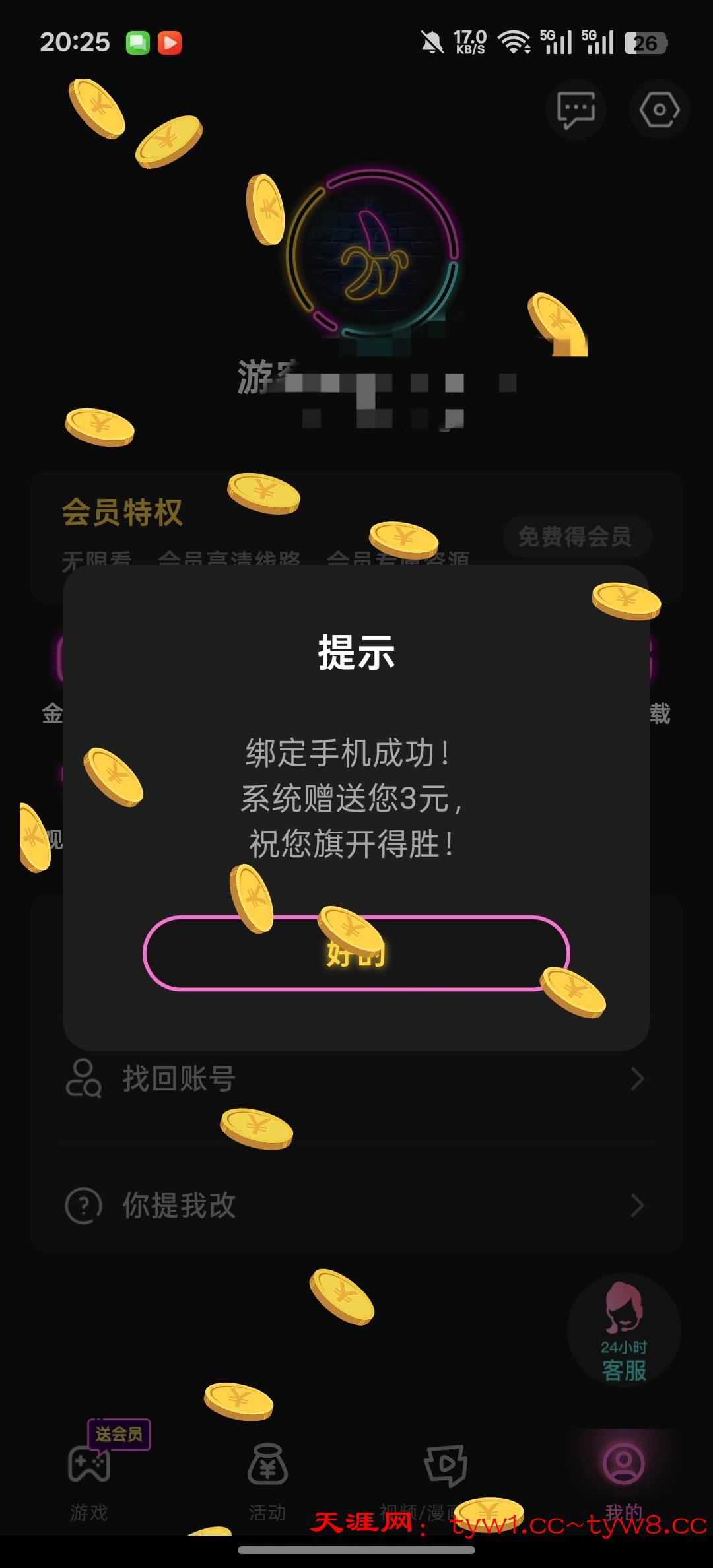The width and height of the screenshot is (713, 1568).
Task: Open the settings gear icon
Action: click(x=659, y=110)
